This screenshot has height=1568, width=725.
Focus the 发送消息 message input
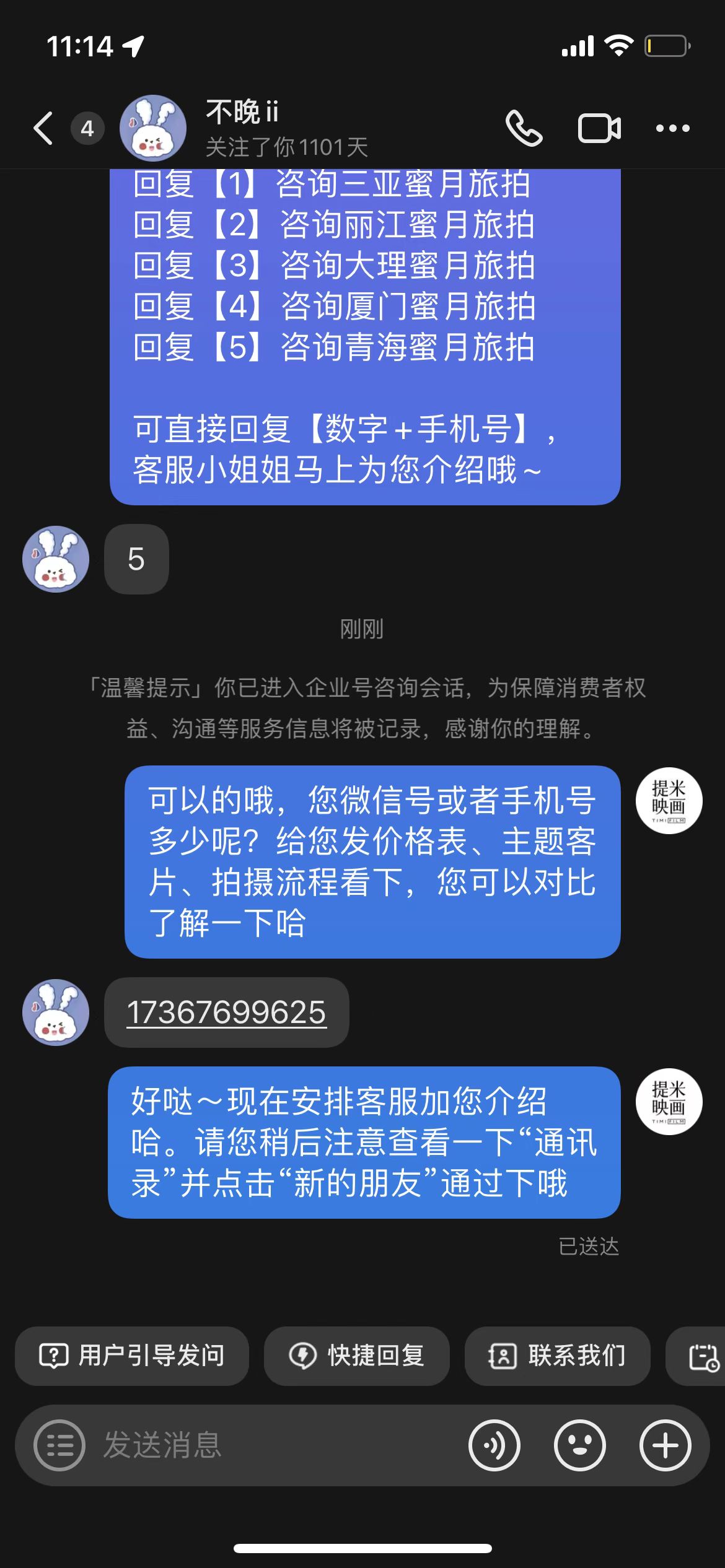click(x=276, y=1445)
